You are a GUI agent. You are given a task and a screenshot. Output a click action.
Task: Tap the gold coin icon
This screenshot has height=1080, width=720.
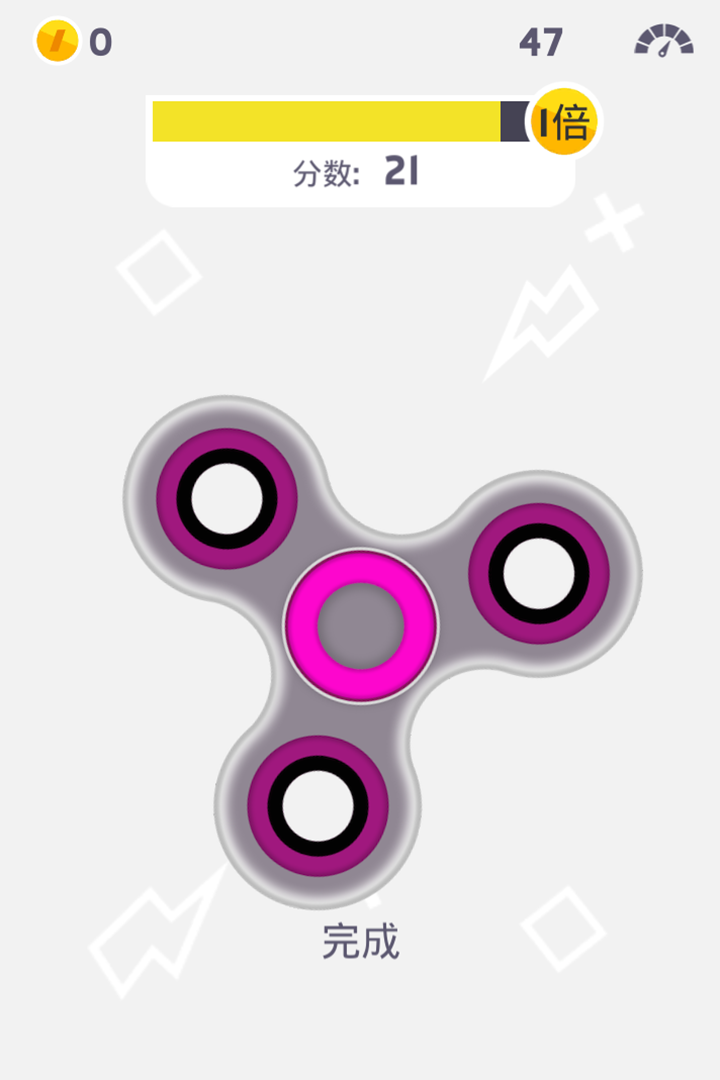click(x=57, y=42)
